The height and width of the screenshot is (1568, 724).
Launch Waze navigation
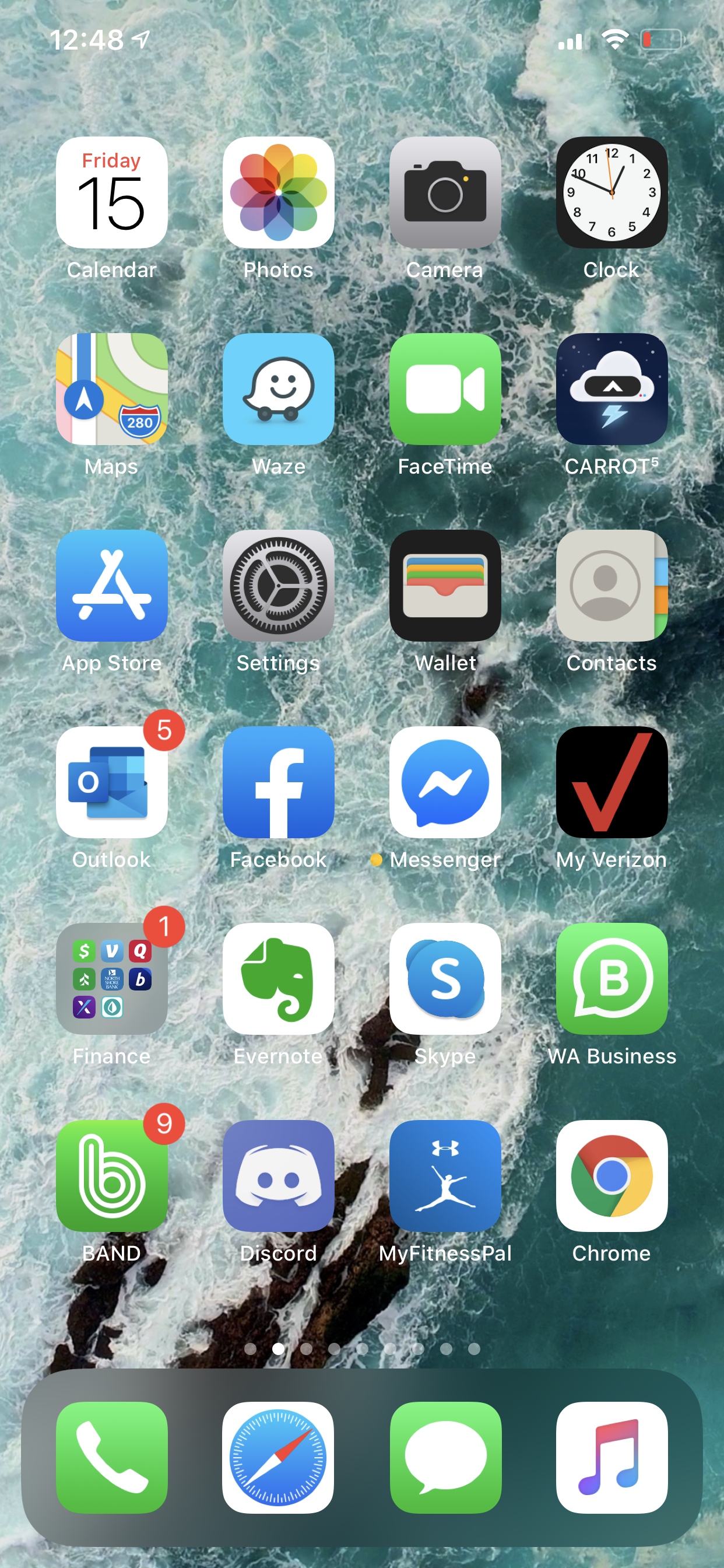coord(278,389)
